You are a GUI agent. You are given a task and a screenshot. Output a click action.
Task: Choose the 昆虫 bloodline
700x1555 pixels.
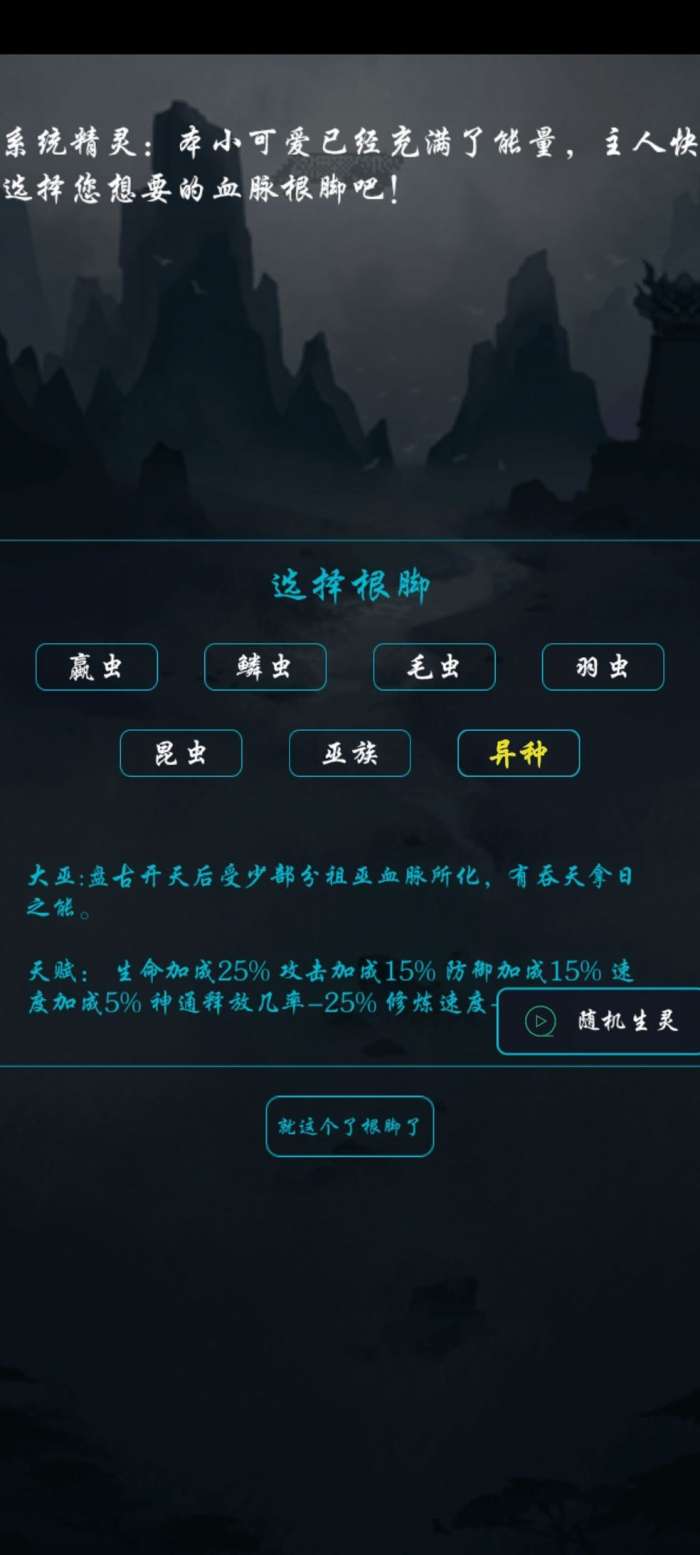pyautogui.click(x=181, y=753)
